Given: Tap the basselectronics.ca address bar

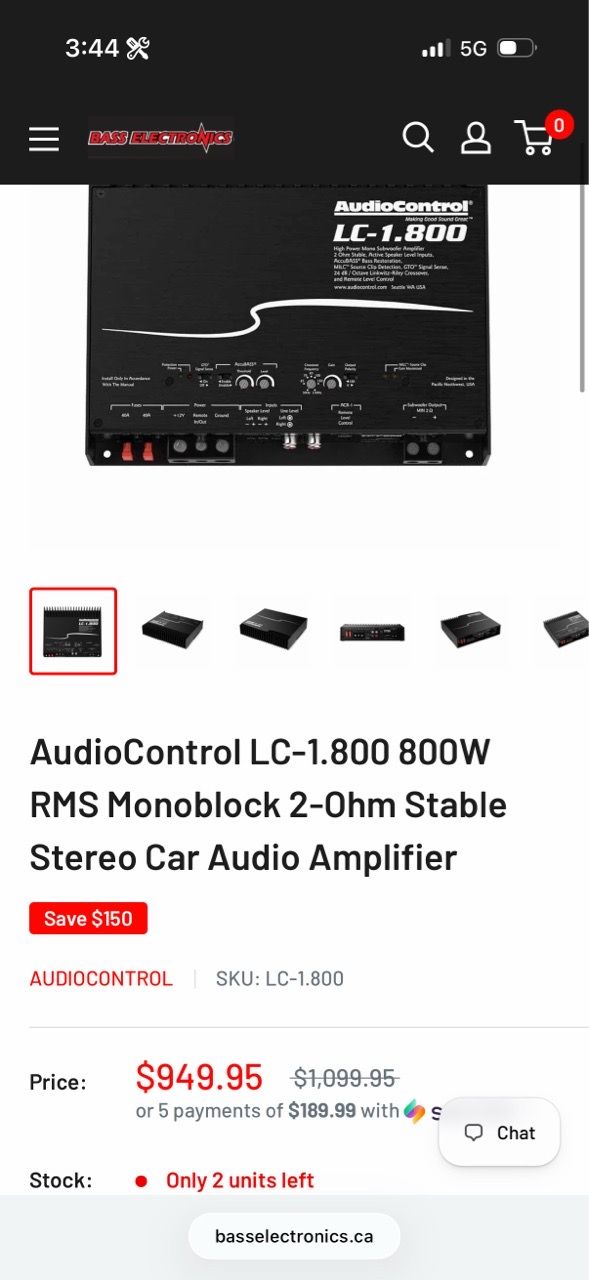Looking at the screenshot, I should pos(294,1236).
